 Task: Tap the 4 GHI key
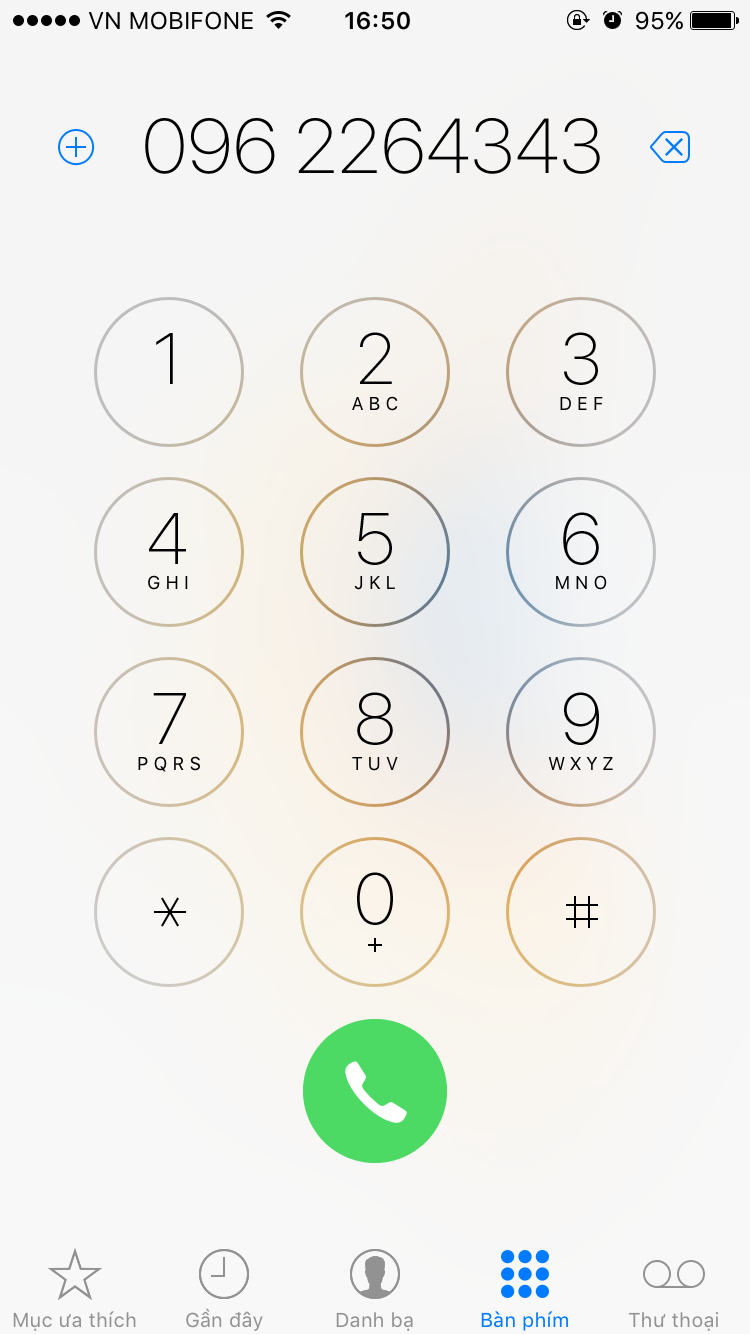169,552
